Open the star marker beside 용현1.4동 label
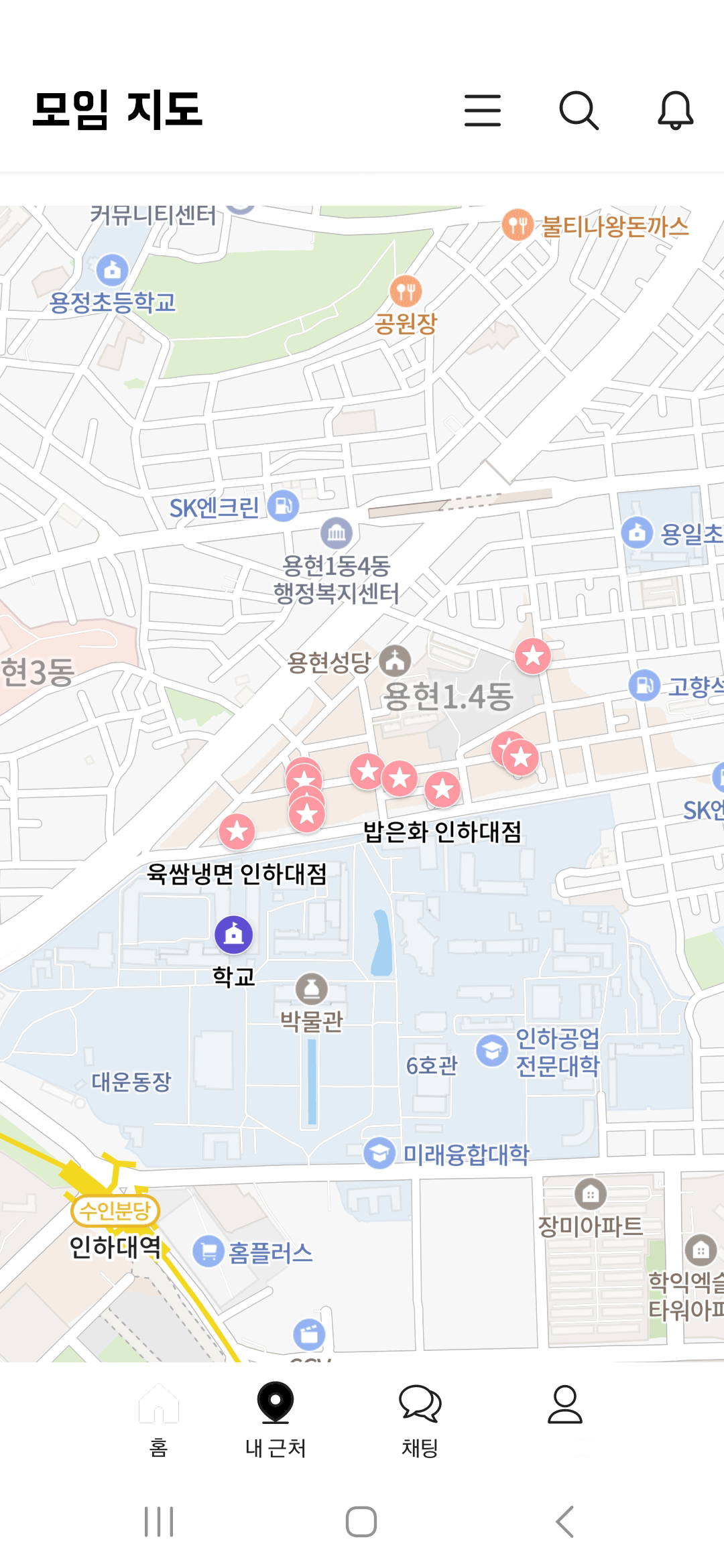The height and width of the screenshot is (1568, 724). pos(533,655)
